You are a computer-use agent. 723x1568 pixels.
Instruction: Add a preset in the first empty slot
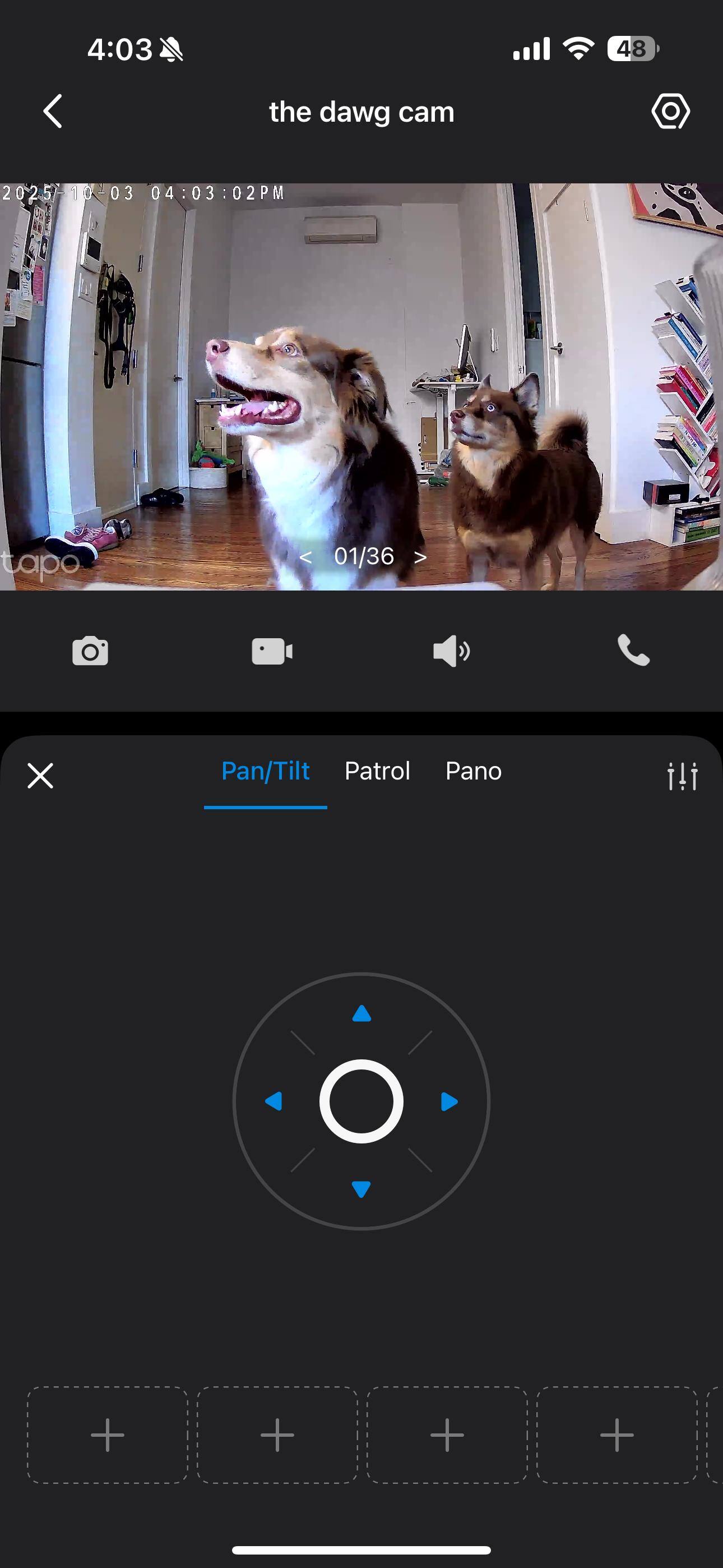pyautogui.click(x=108, y=1435)
